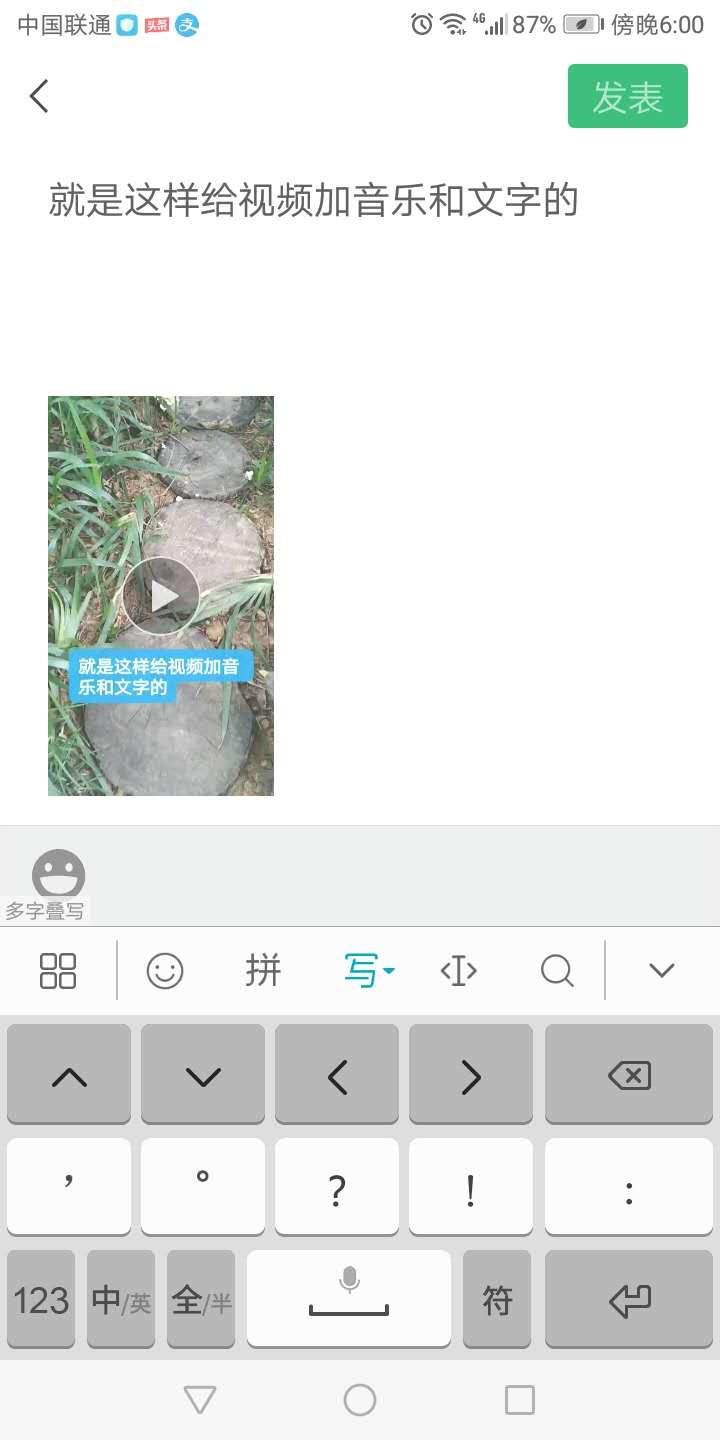Toggle Chinese/English input with 中/英 key
This screenshot has width=720, height=1440.
(120, 1299)
